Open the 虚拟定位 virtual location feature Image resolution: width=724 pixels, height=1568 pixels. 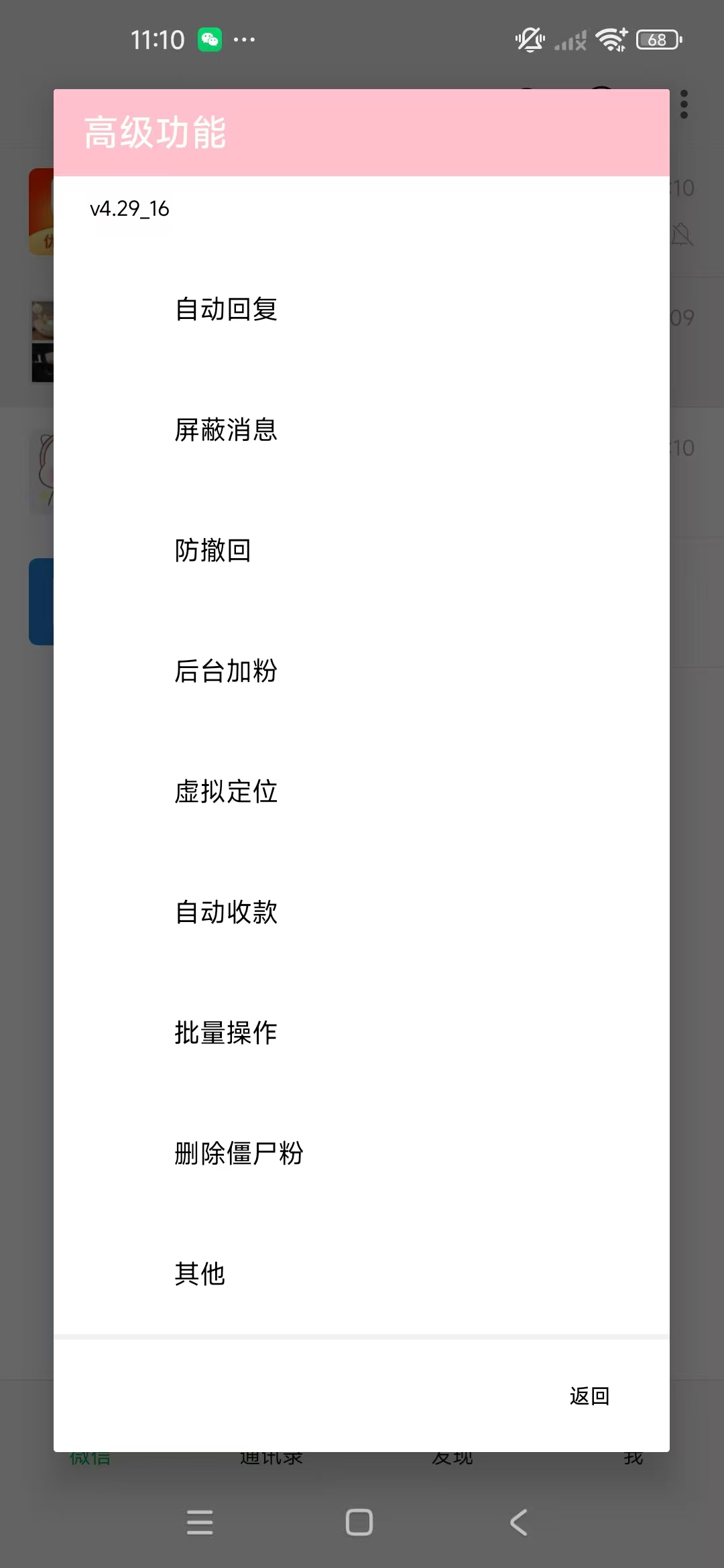click(x=227, y=792)
